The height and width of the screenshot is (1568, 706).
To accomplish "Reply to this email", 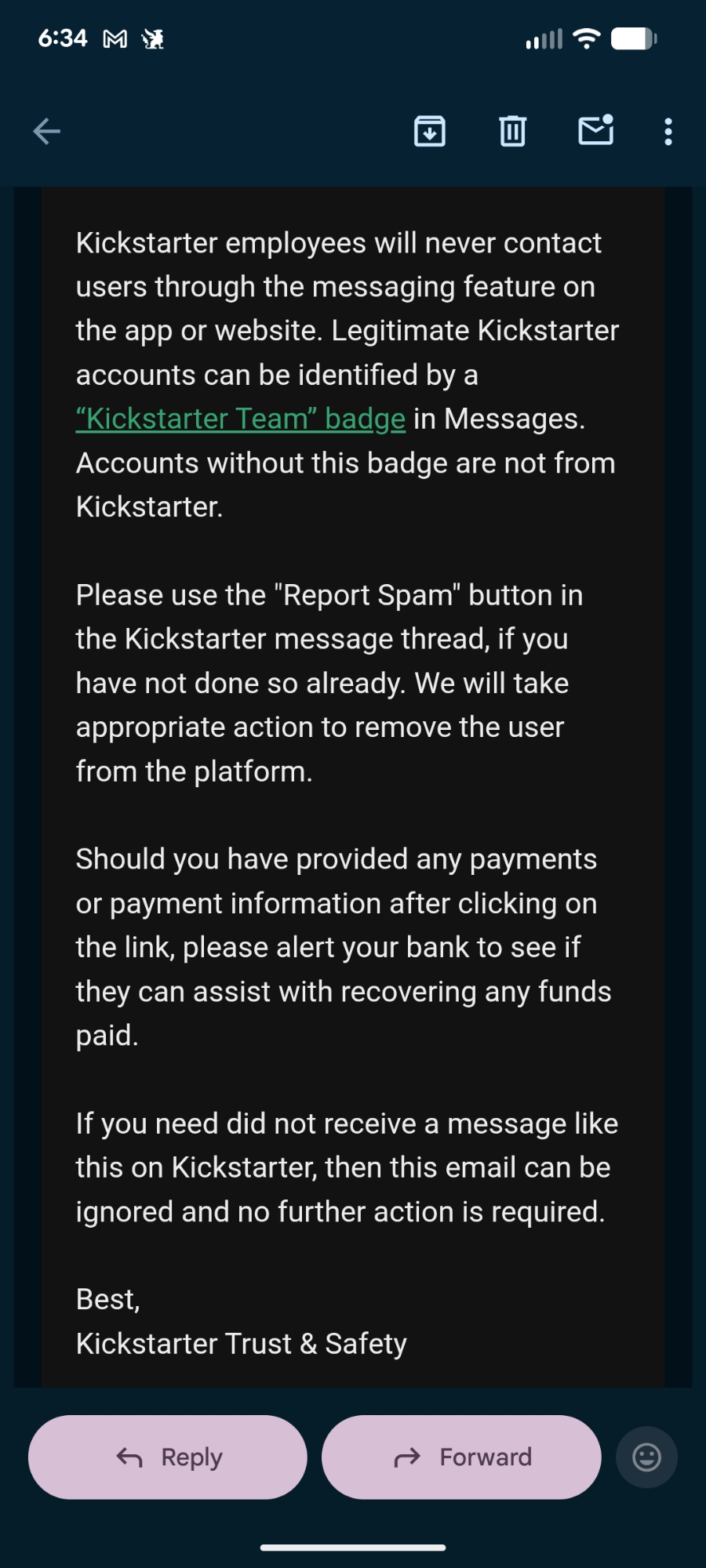I will (168, 1457).
